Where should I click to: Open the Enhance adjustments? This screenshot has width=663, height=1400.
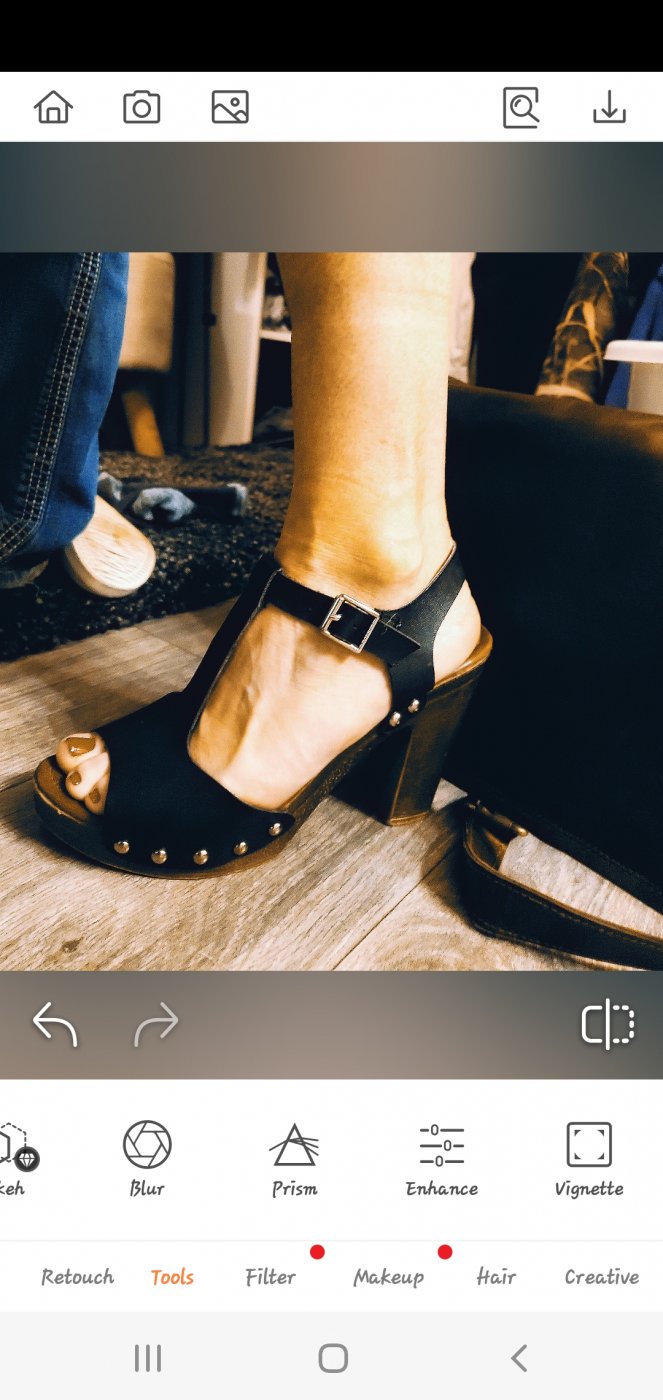pos(441,1158)
